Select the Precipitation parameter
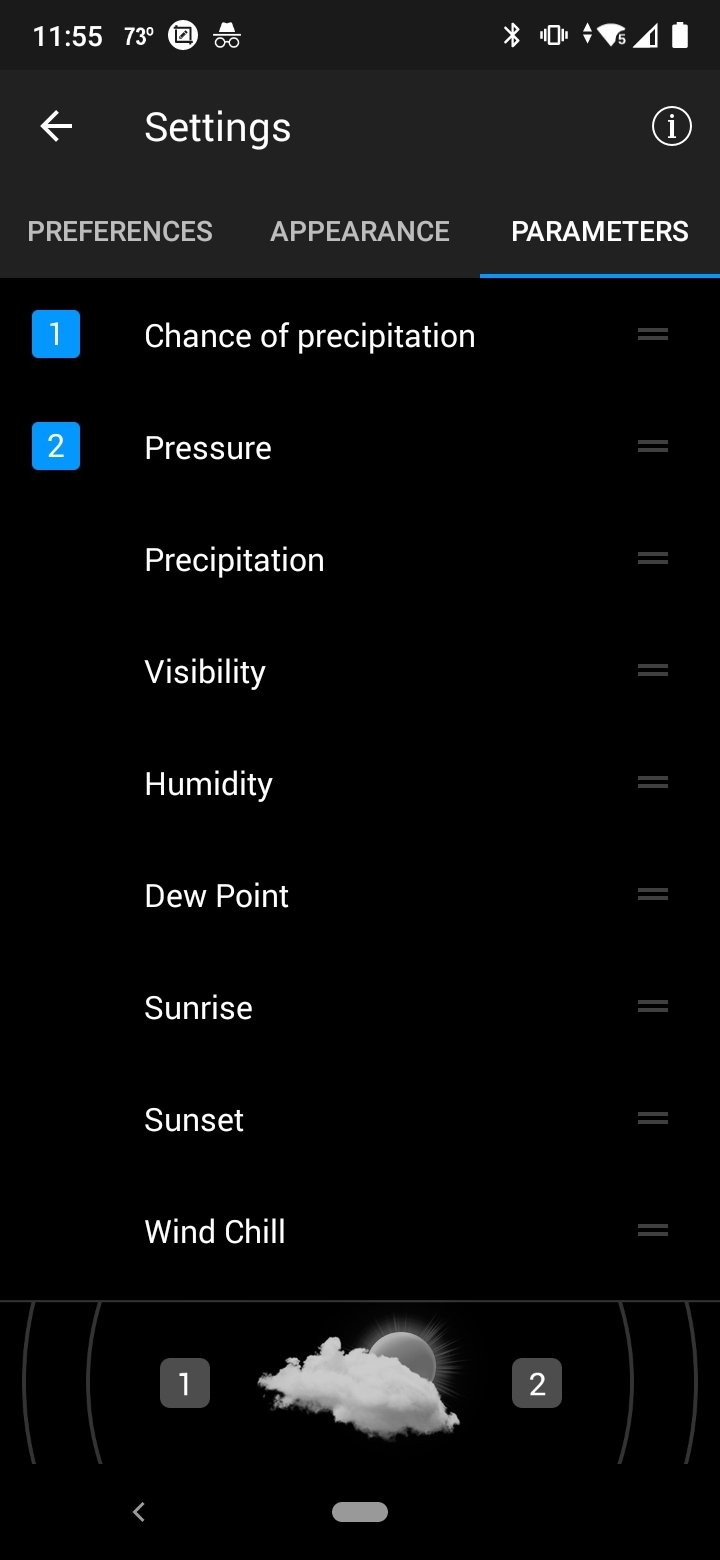 pos(360,559)
